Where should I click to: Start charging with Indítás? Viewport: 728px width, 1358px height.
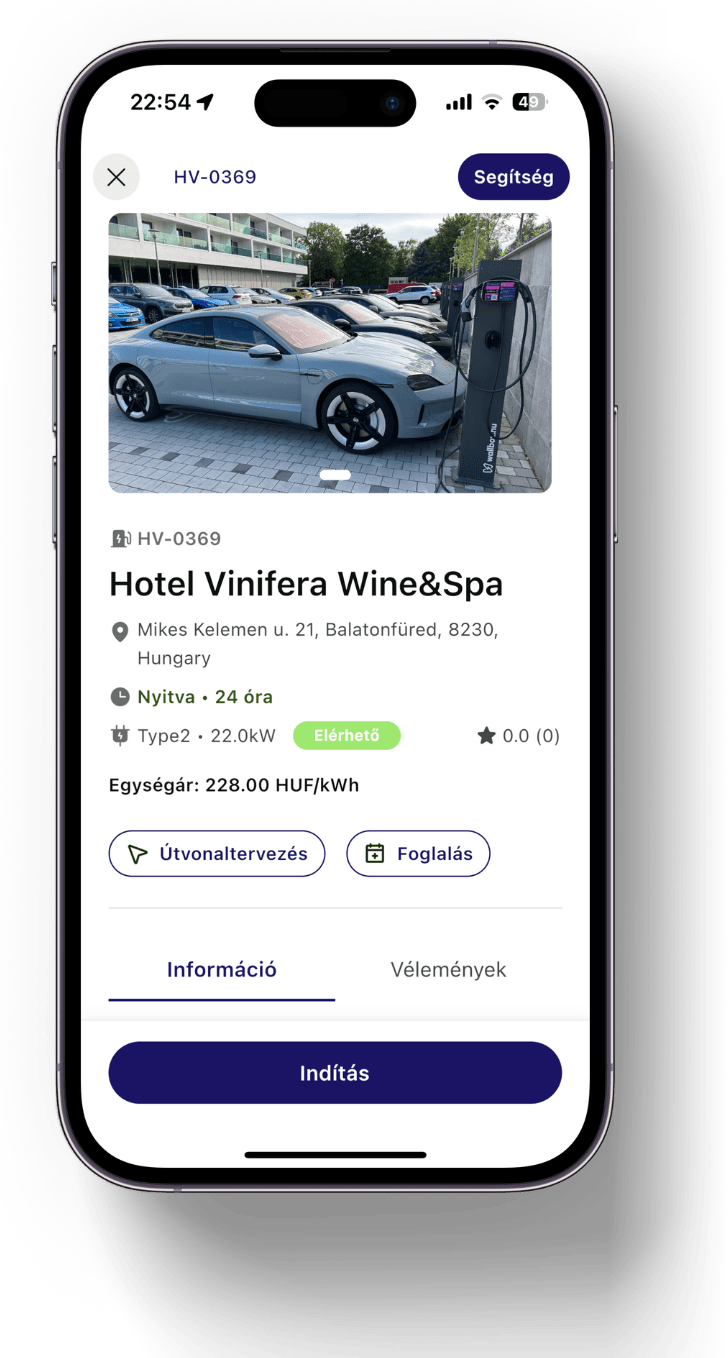click(335, 1073)
